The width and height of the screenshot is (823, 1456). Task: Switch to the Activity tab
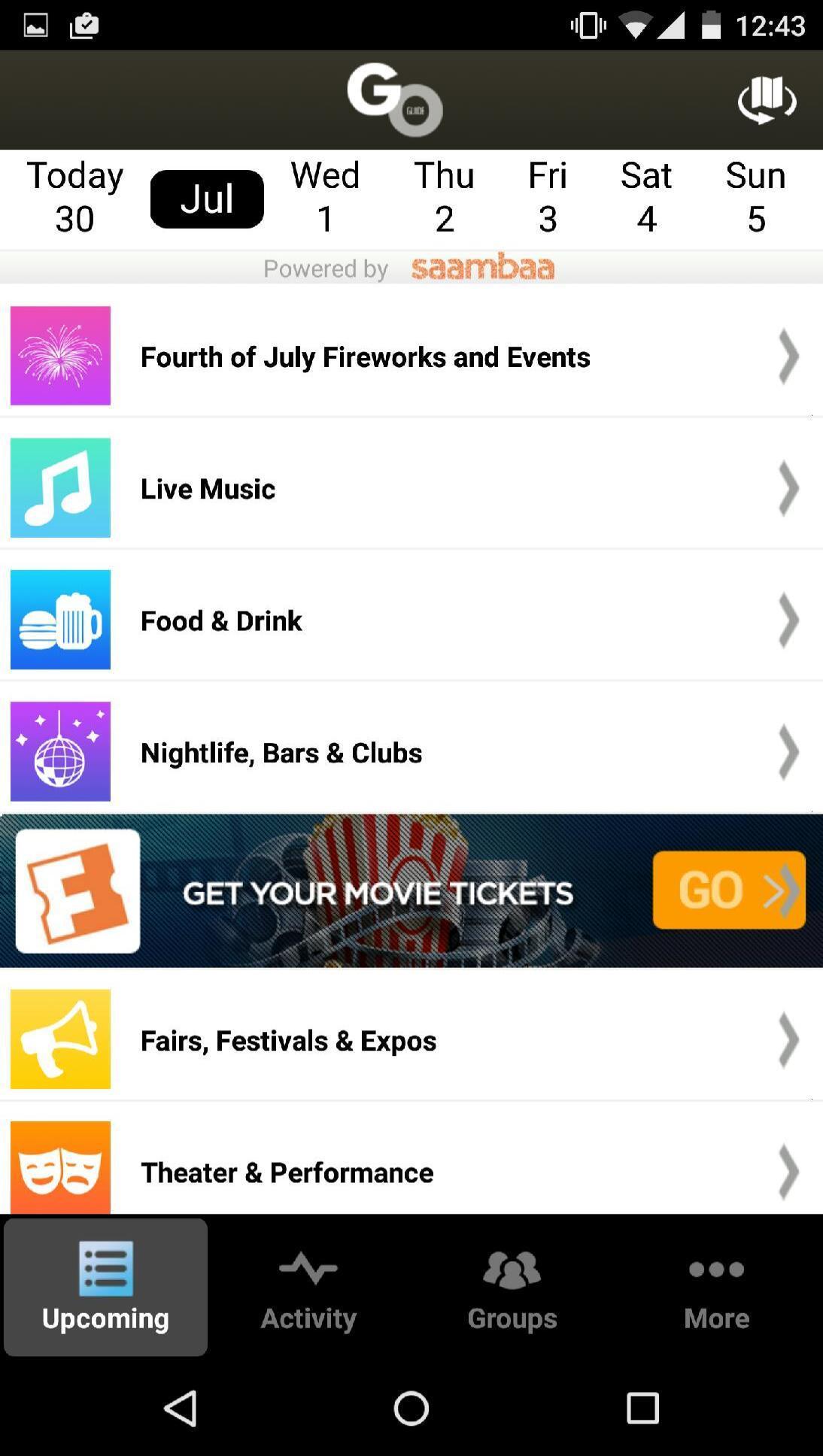pos(308,1288)
